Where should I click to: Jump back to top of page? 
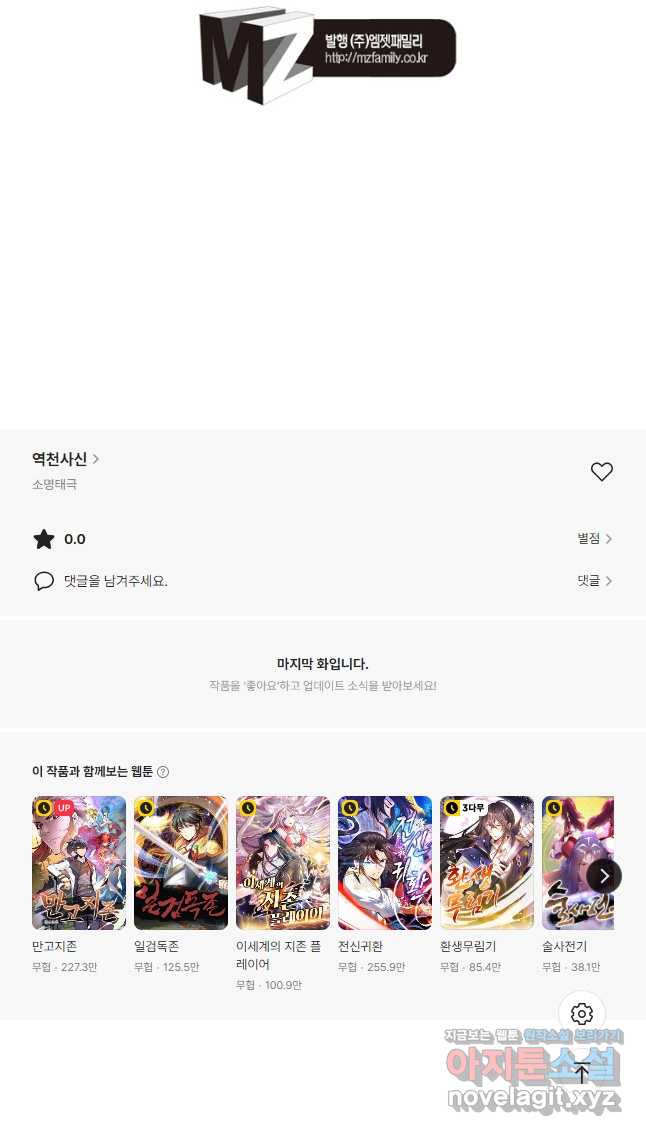click(x=582, y=1073)
